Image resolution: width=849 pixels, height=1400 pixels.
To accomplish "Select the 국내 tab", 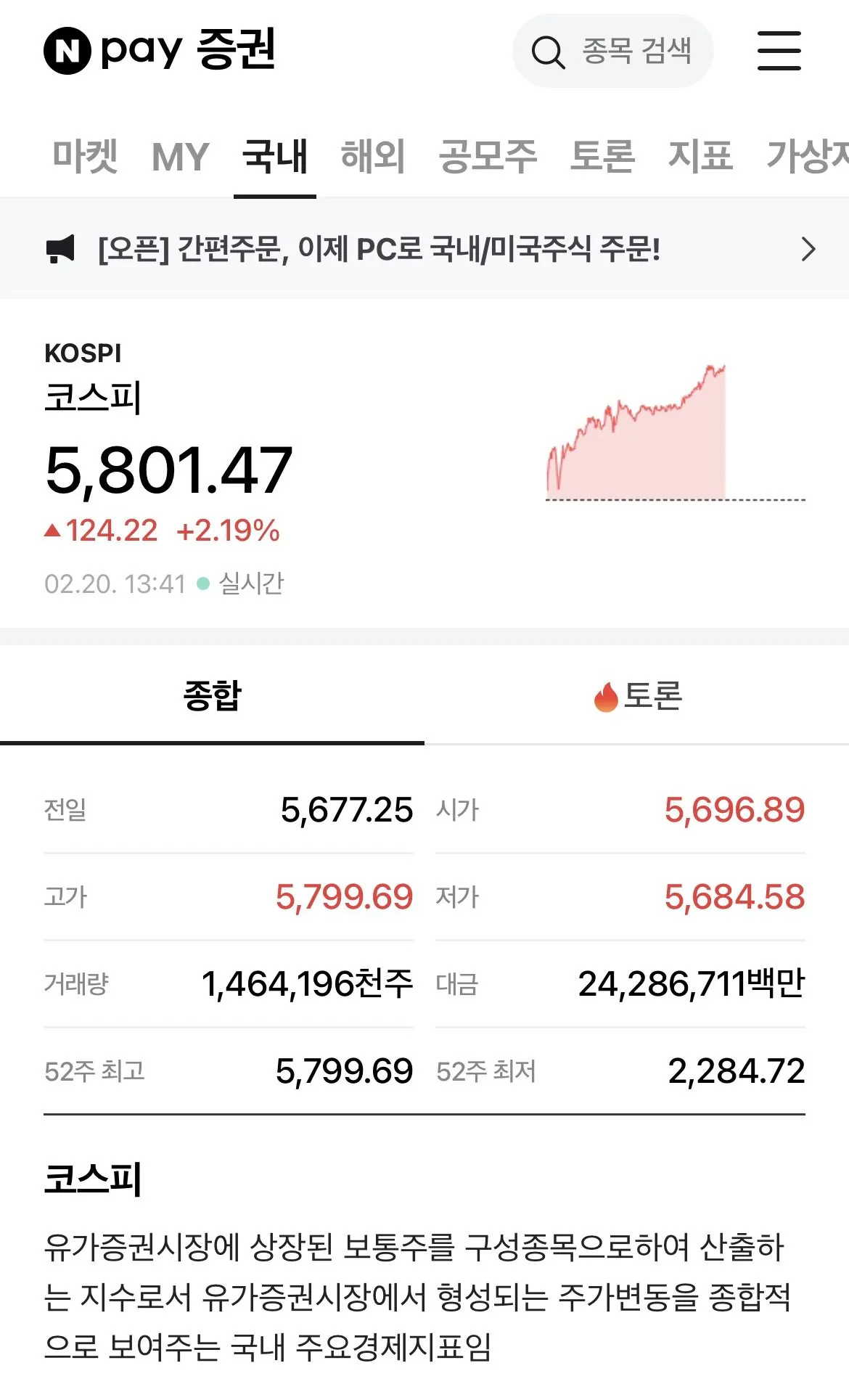I will click(275, 156).
